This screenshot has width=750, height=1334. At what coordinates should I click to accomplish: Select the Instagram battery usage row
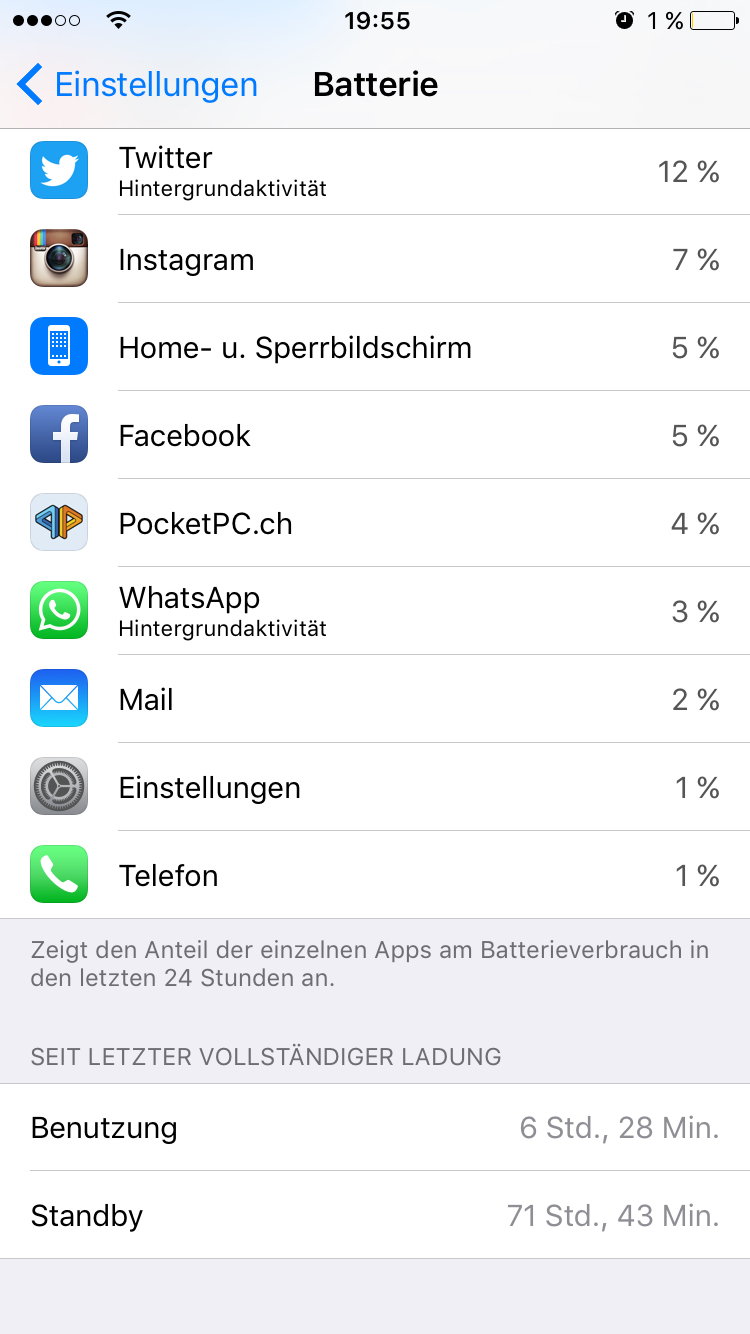(375, 259)
